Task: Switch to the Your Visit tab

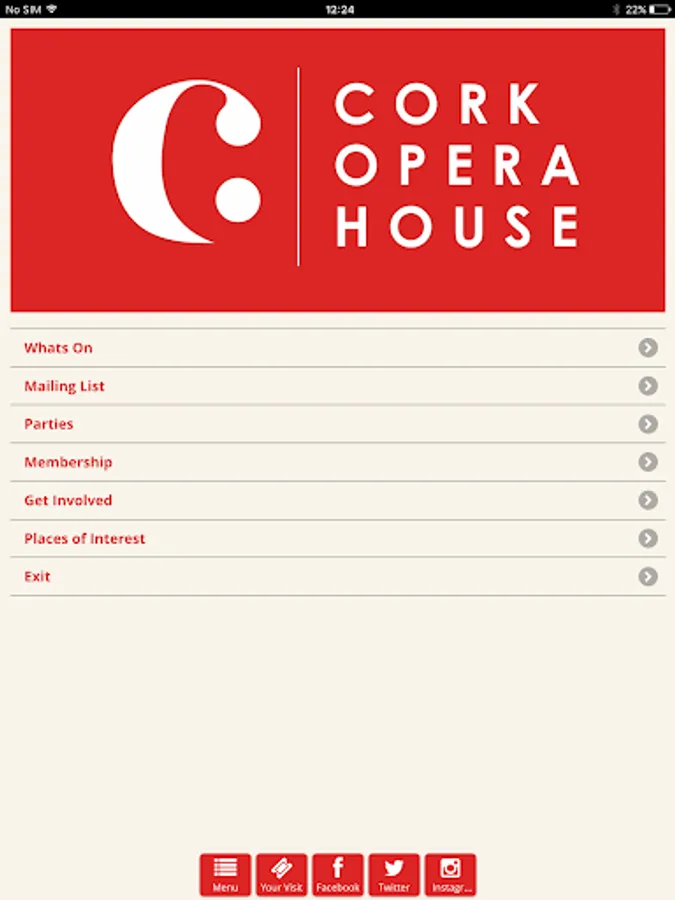Action: pos(281,875)
